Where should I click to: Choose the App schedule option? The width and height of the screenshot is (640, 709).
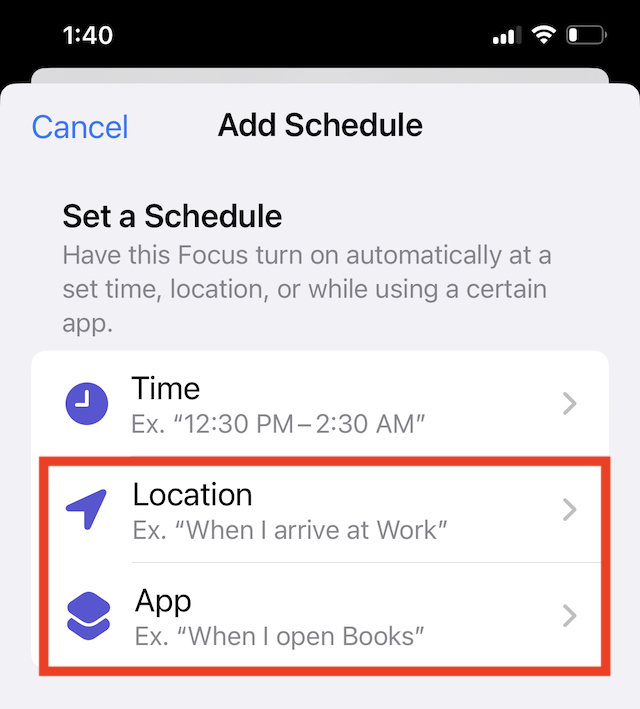coord(320,616)
